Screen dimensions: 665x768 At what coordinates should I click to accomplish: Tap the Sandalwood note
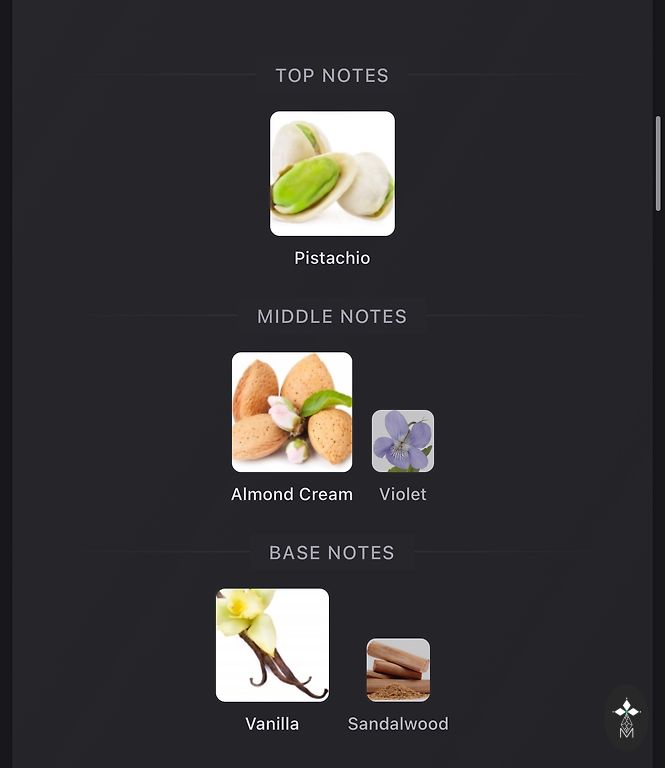pos(398,670)
